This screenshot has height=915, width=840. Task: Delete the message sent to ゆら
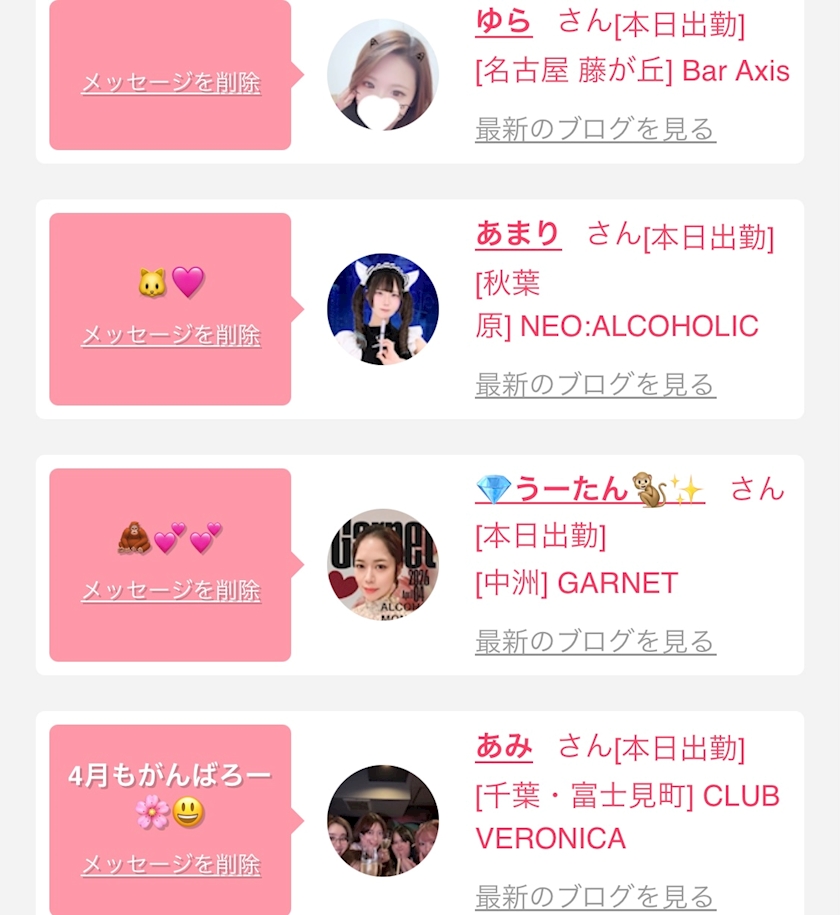click(x=171, y=83)
